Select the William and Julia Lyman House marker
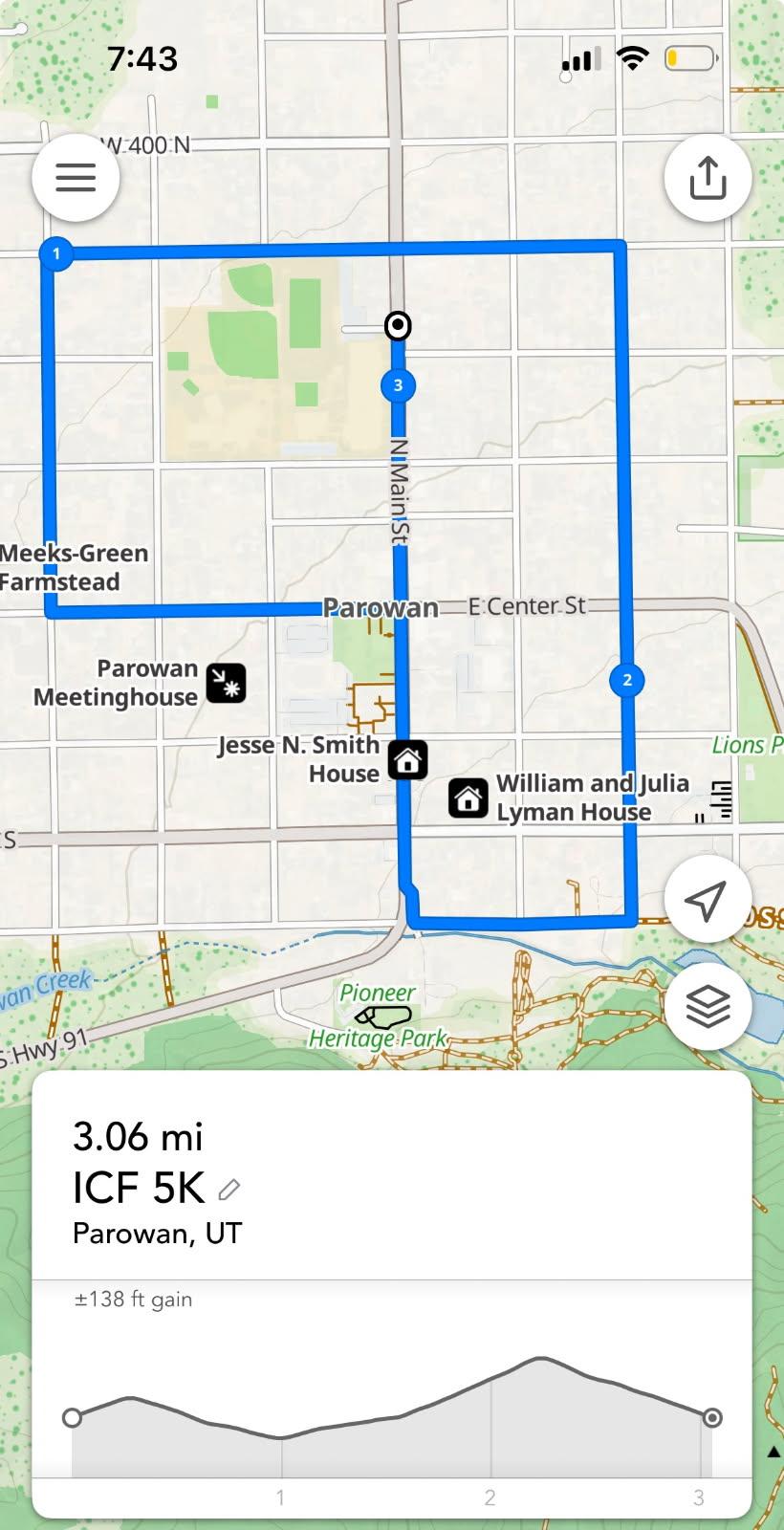Image resolution: width=784 pixels, height=1530 pixels. coord(468,798)
